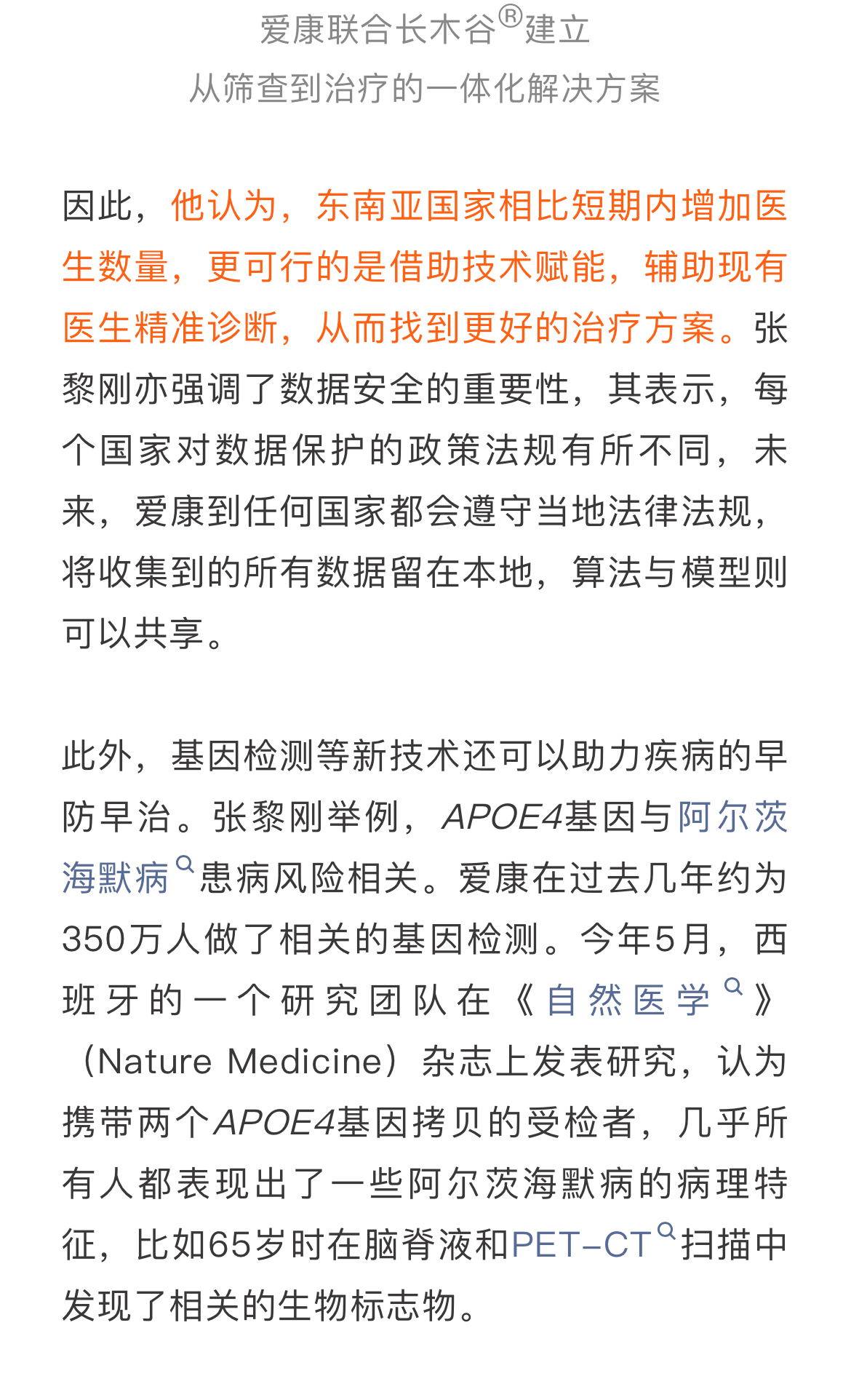Look up the PET-CT link
This screenshot has height=1400, width=851.
click(582, 1244)
